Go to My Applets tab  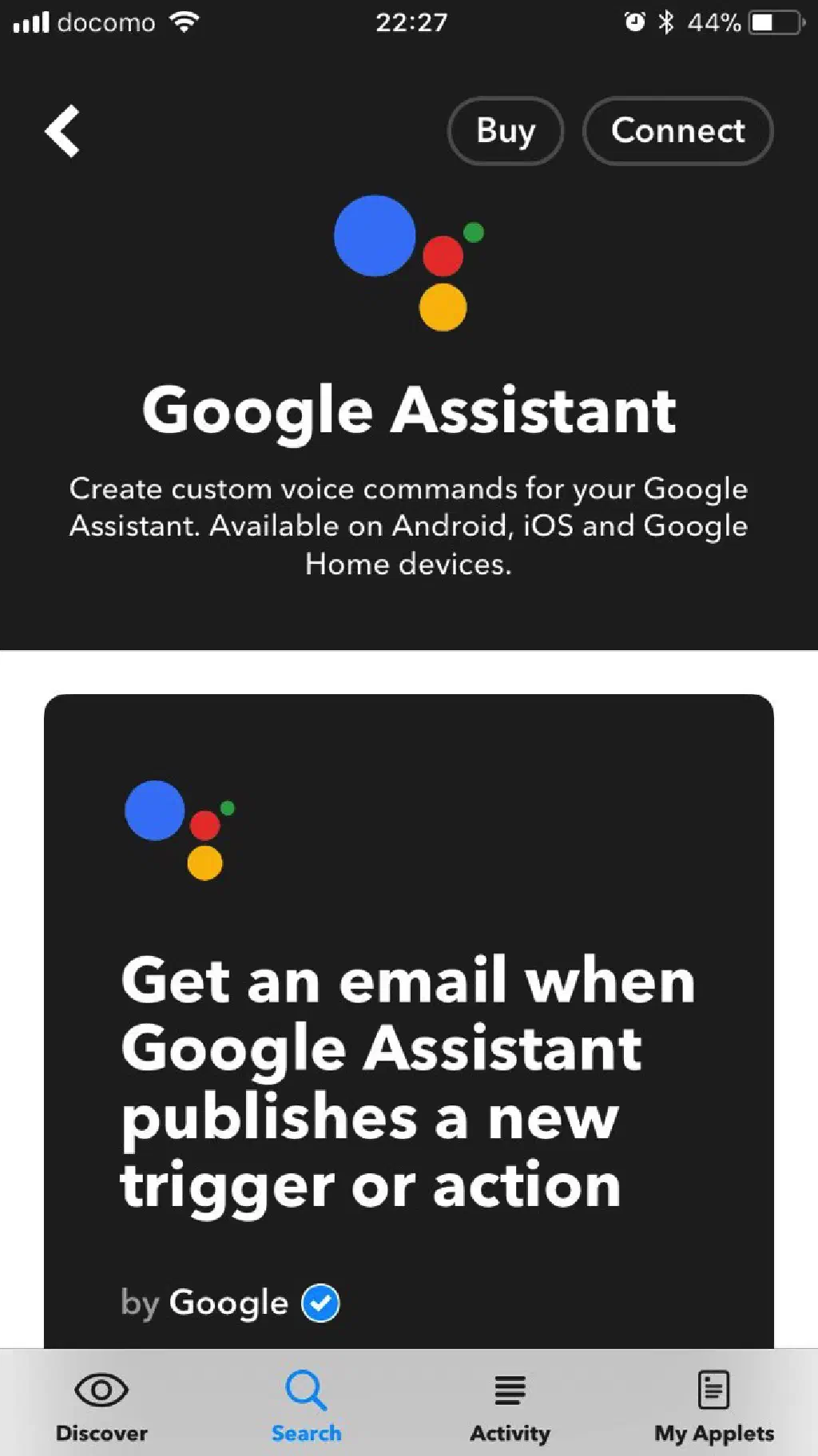(713, 1407)
